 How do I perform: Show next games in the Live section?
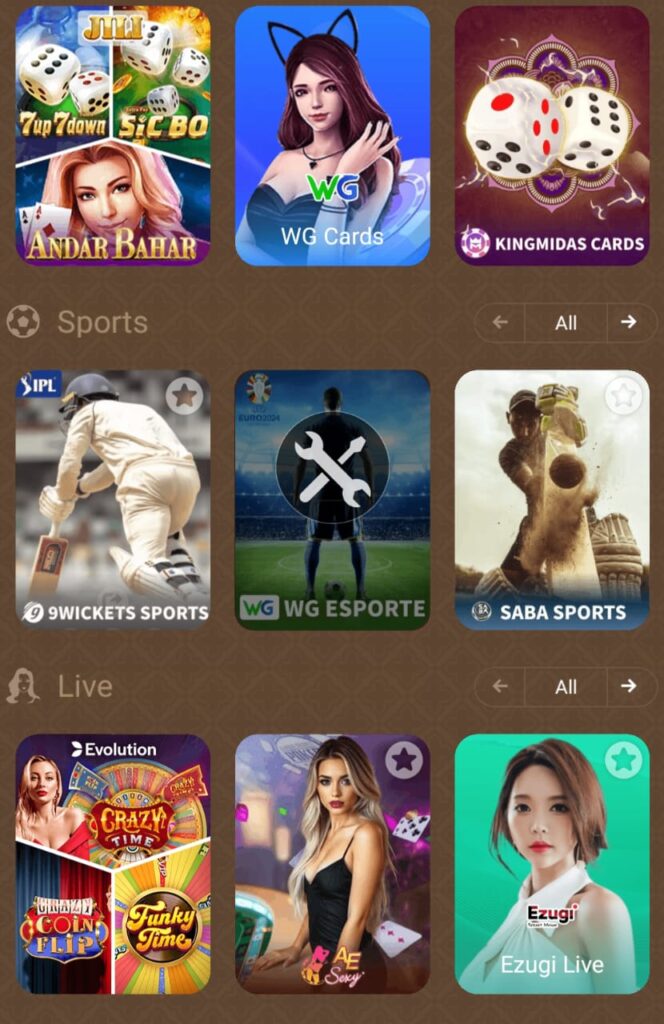pyautogui.click(x=629, y=687)
